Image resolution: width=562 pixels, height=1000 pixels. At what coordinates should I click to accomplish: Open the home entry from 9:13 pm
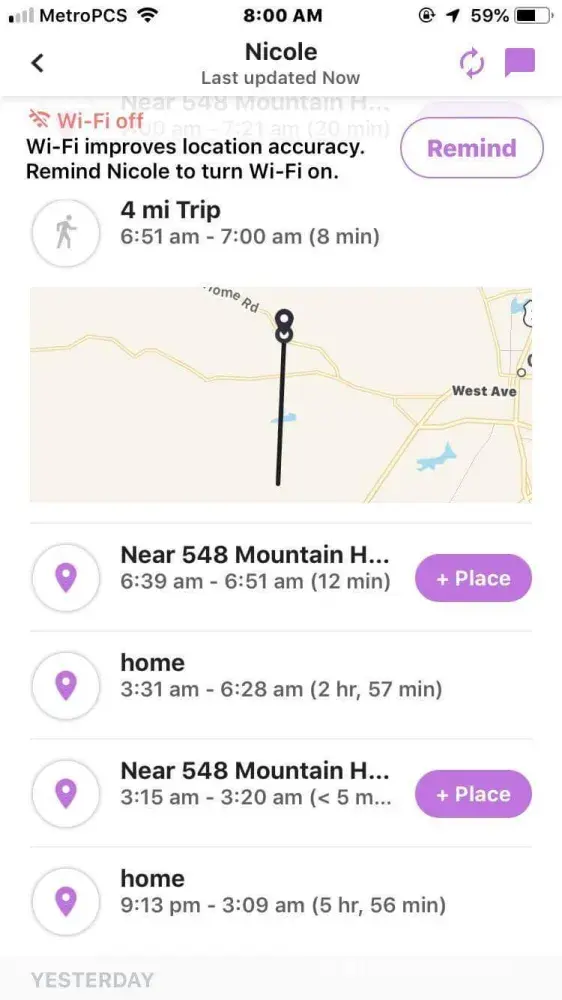click(281, 901)
